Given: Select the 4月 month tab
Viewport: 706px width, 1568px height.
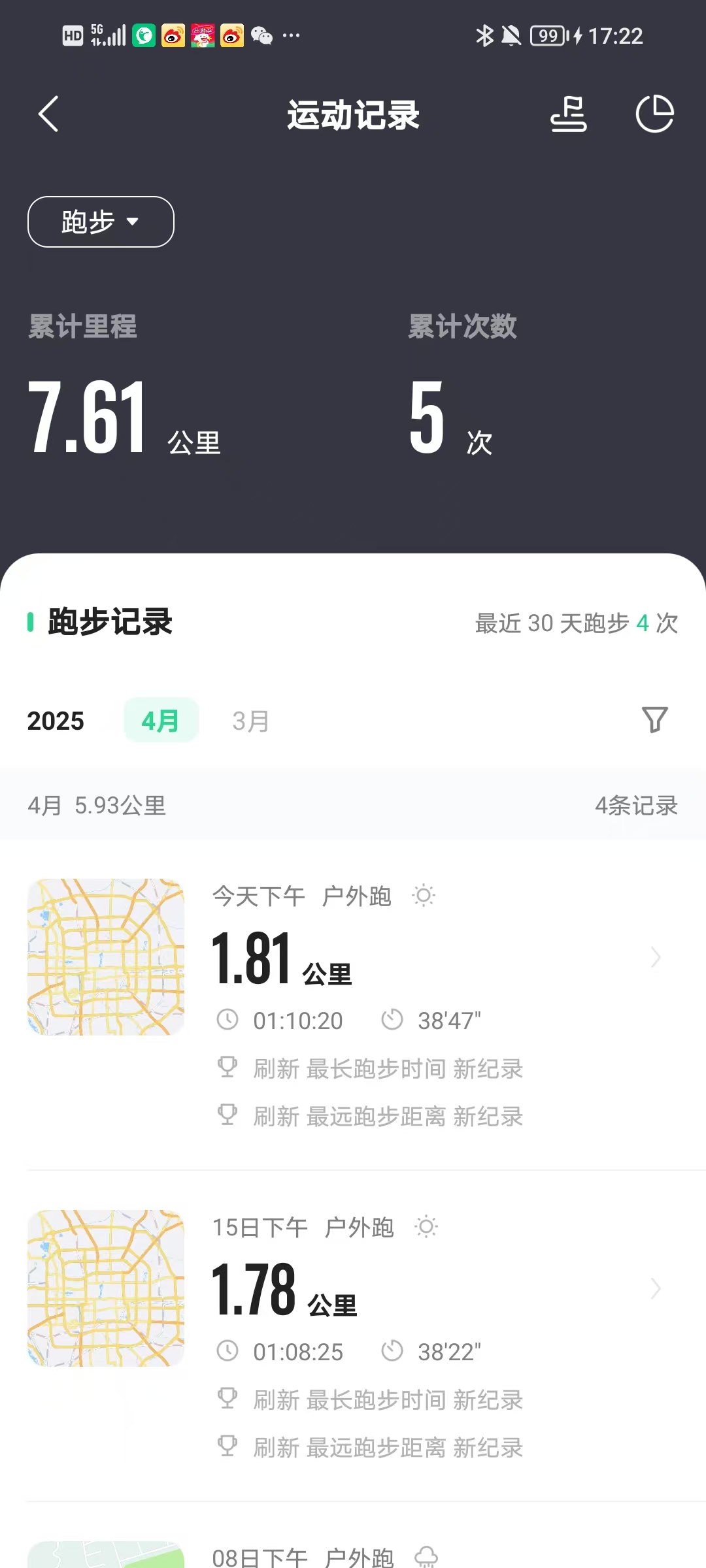Looking at the screenshot, I should pyautogui.click(x=161, y=721).
